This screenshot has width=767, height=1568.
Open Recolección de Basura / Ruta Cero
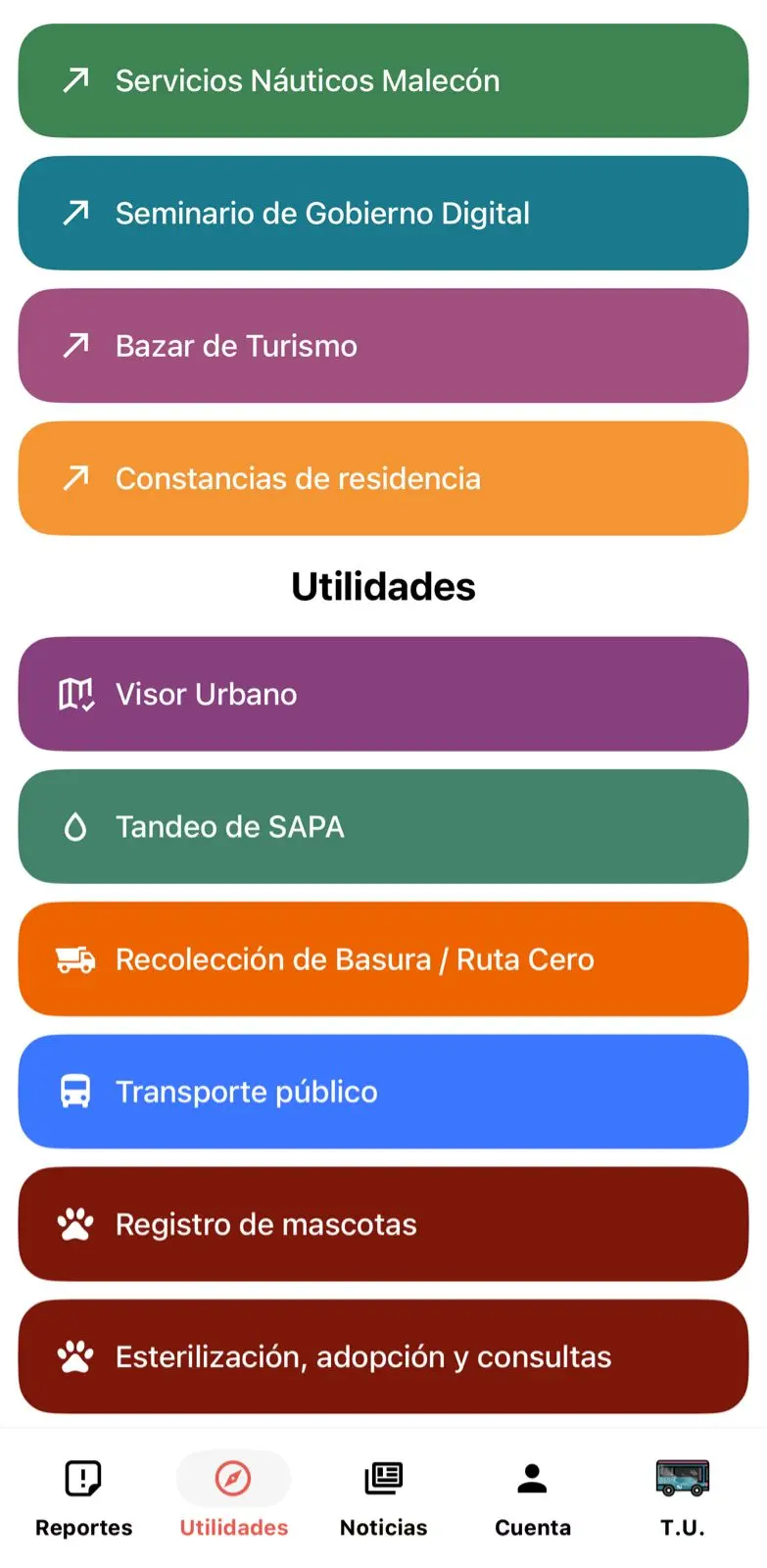coord(383,958)
